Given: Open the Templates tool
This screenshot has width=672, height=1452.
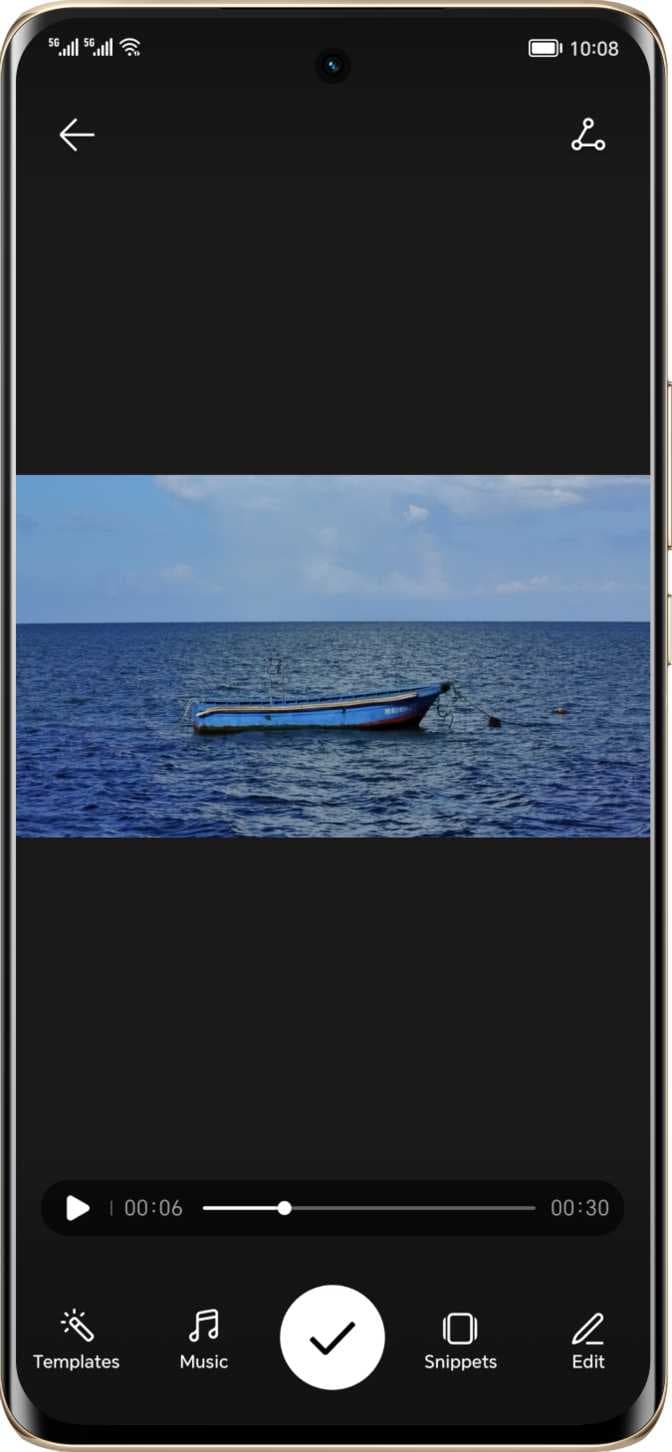Looking at the screenshot, I should point(76,1340).
